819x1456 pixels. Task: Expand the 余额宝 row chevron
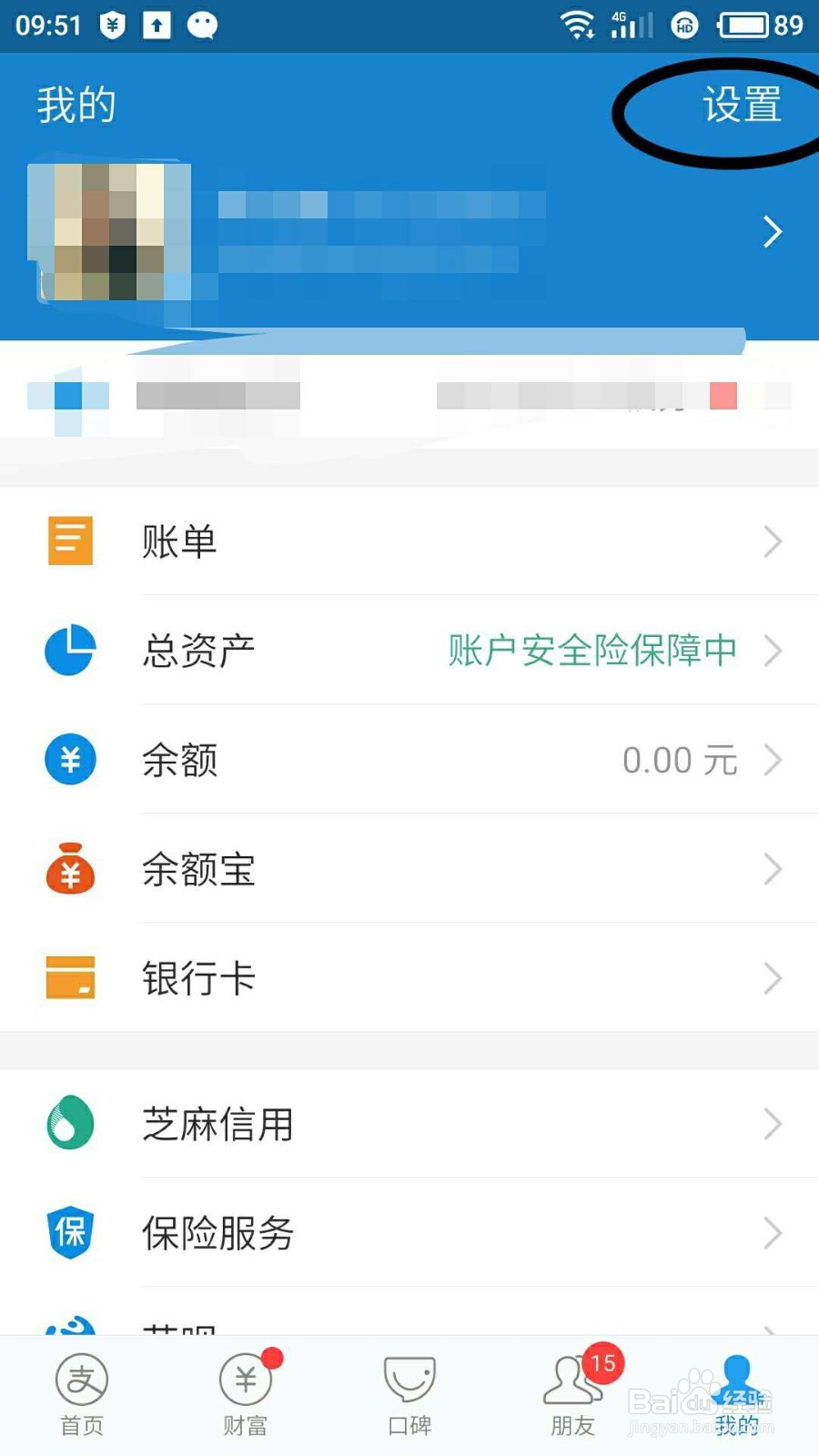pos(773,869)
